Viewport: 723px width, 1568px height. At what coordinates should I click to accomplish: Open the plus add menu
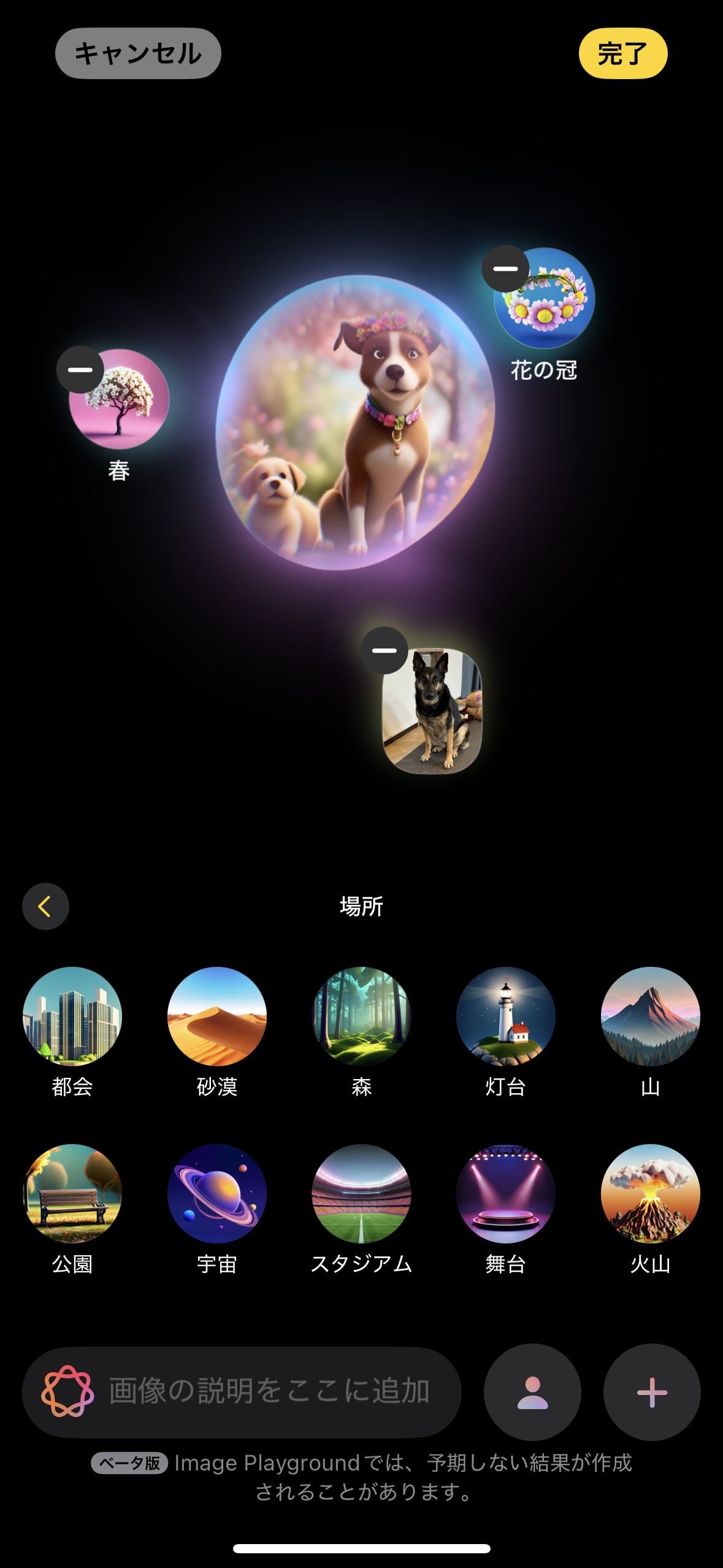(652, 1392)
